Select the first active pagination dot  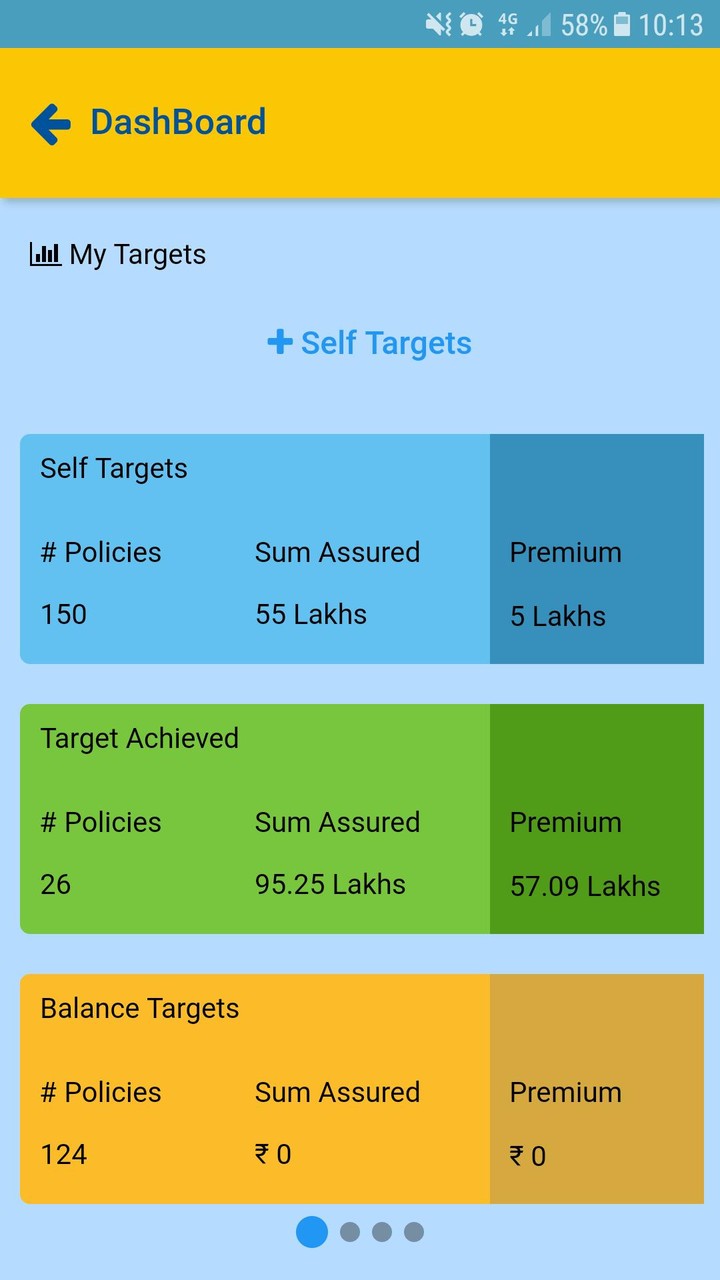point(311,1231)
